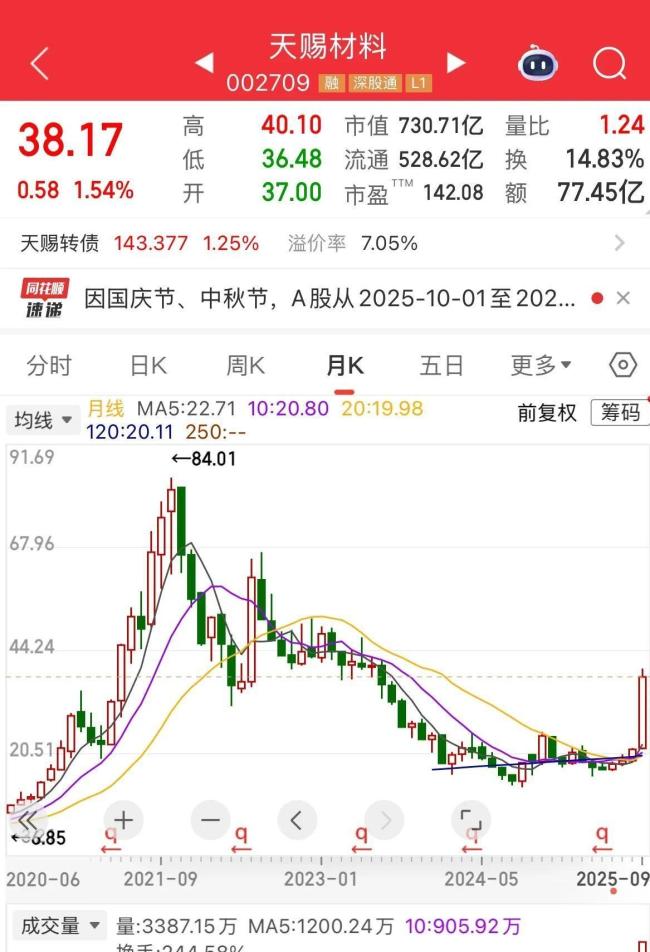Open chart settings hexagon icon
Screen dimensions: 650x952
tap(622, 365)
